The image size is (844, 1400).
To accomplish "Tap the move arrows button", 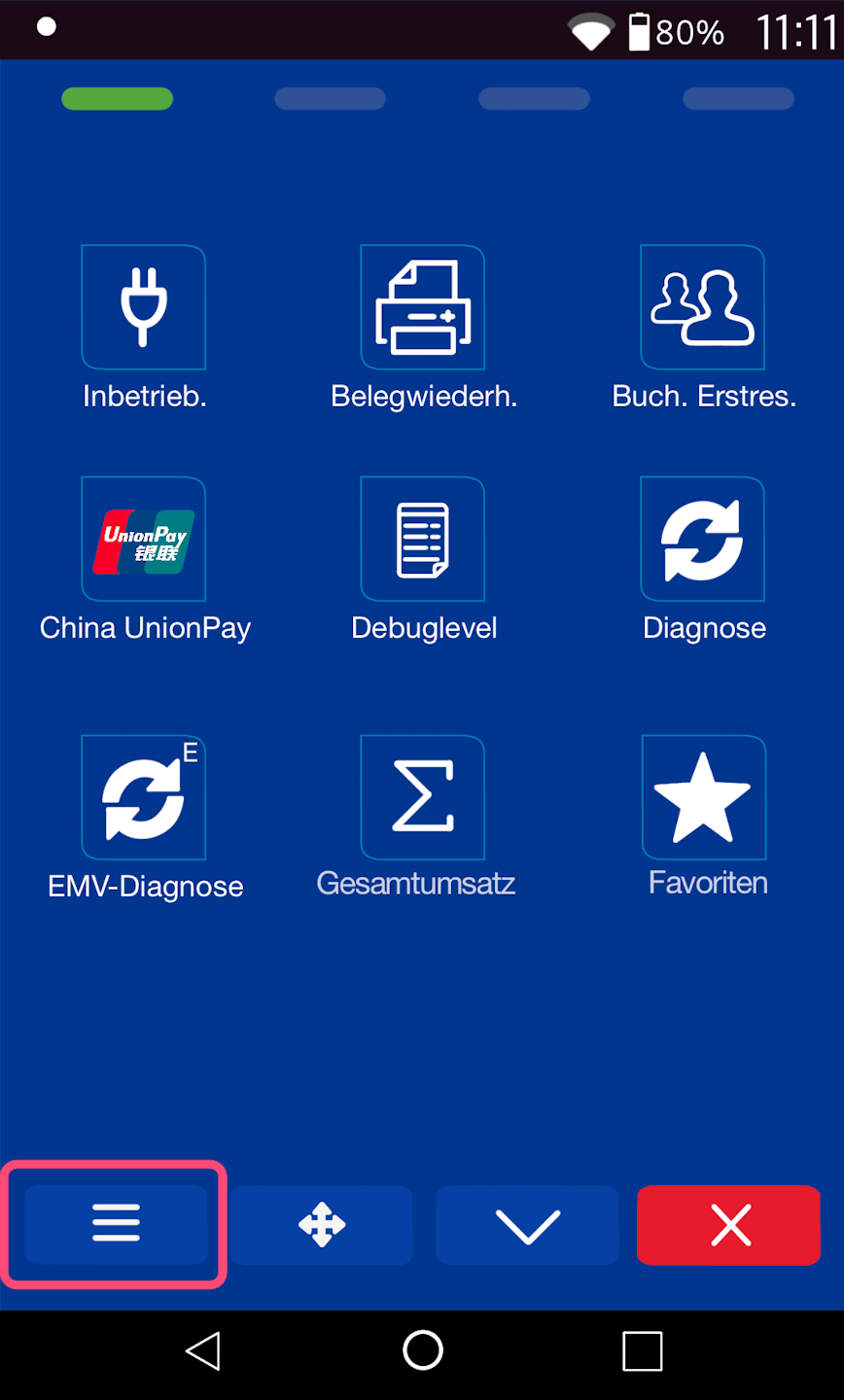I will tap(322, 1224).
